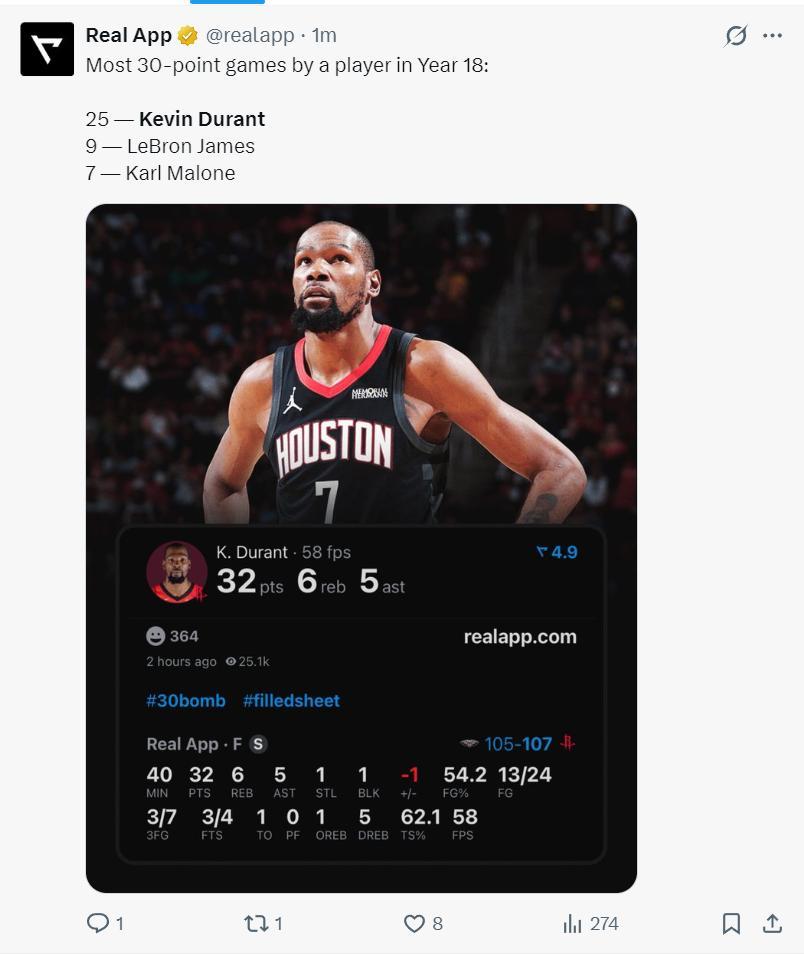This screenshot has height=956, width=804.
Task: Open Real App's profile avatar
Action: (x=47, y=49)
